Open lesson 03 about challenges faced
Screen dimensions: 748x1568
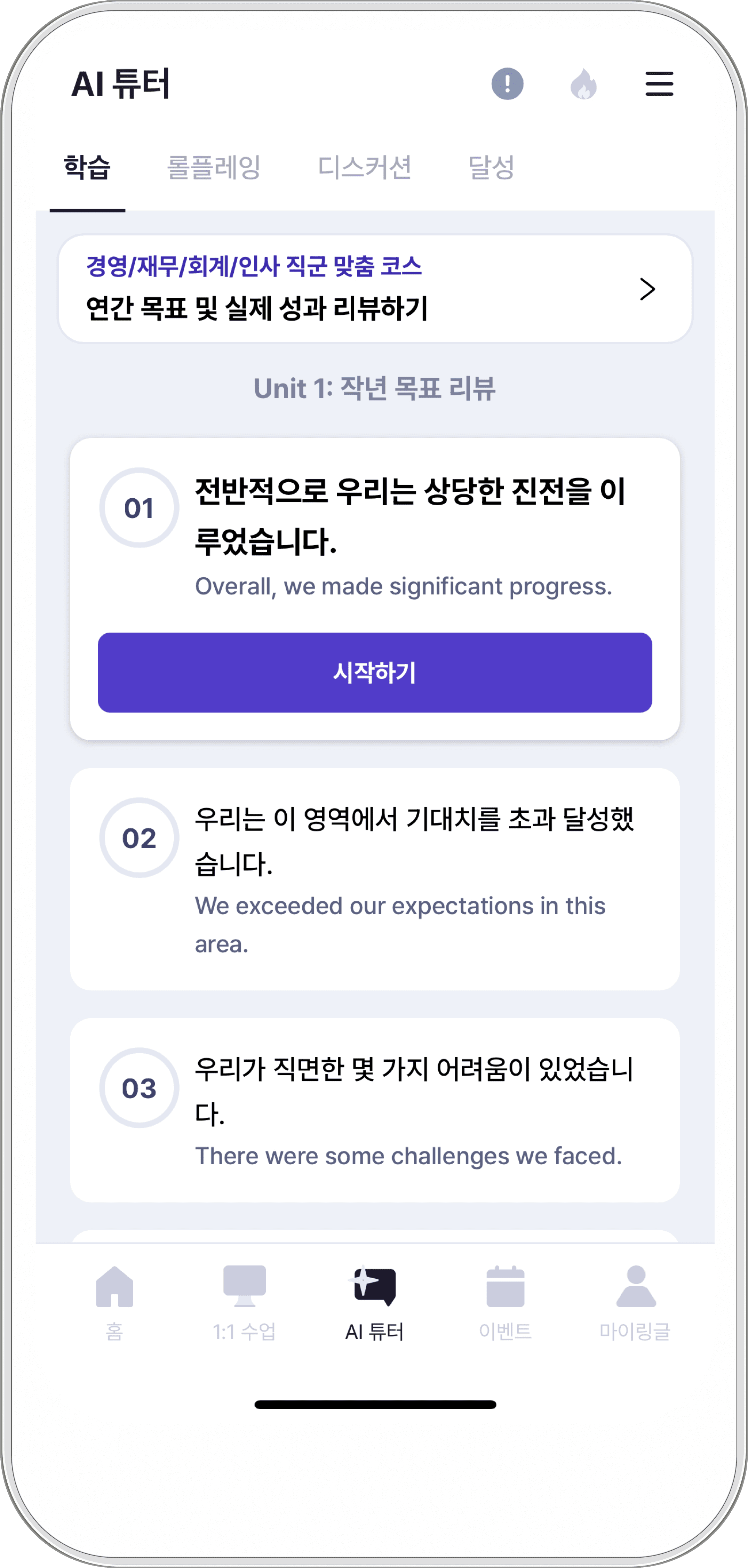[x=375, y=1110]
